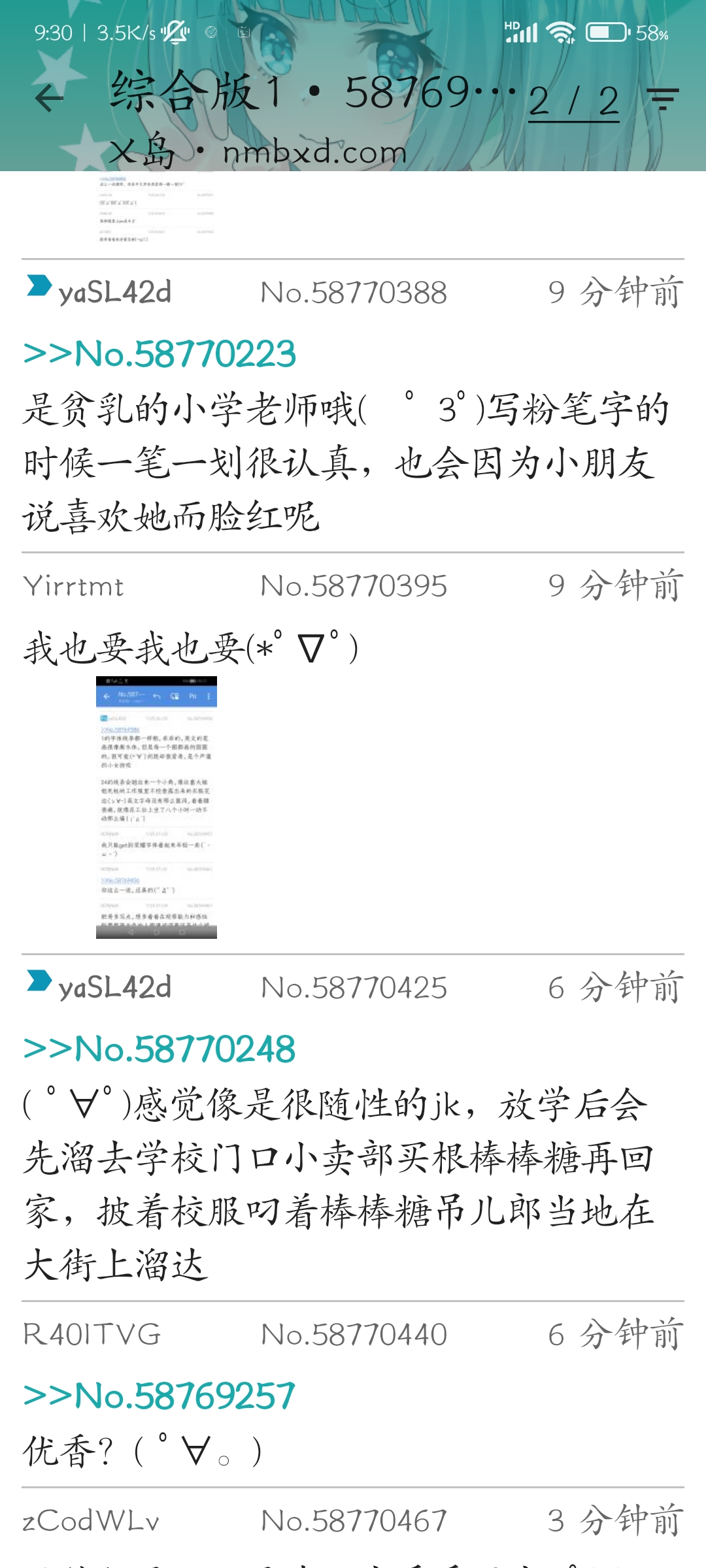Viewport: 706px width, 1568px height.
Task: Open quoted reference >>No.58770223
Action: [160, 353]
